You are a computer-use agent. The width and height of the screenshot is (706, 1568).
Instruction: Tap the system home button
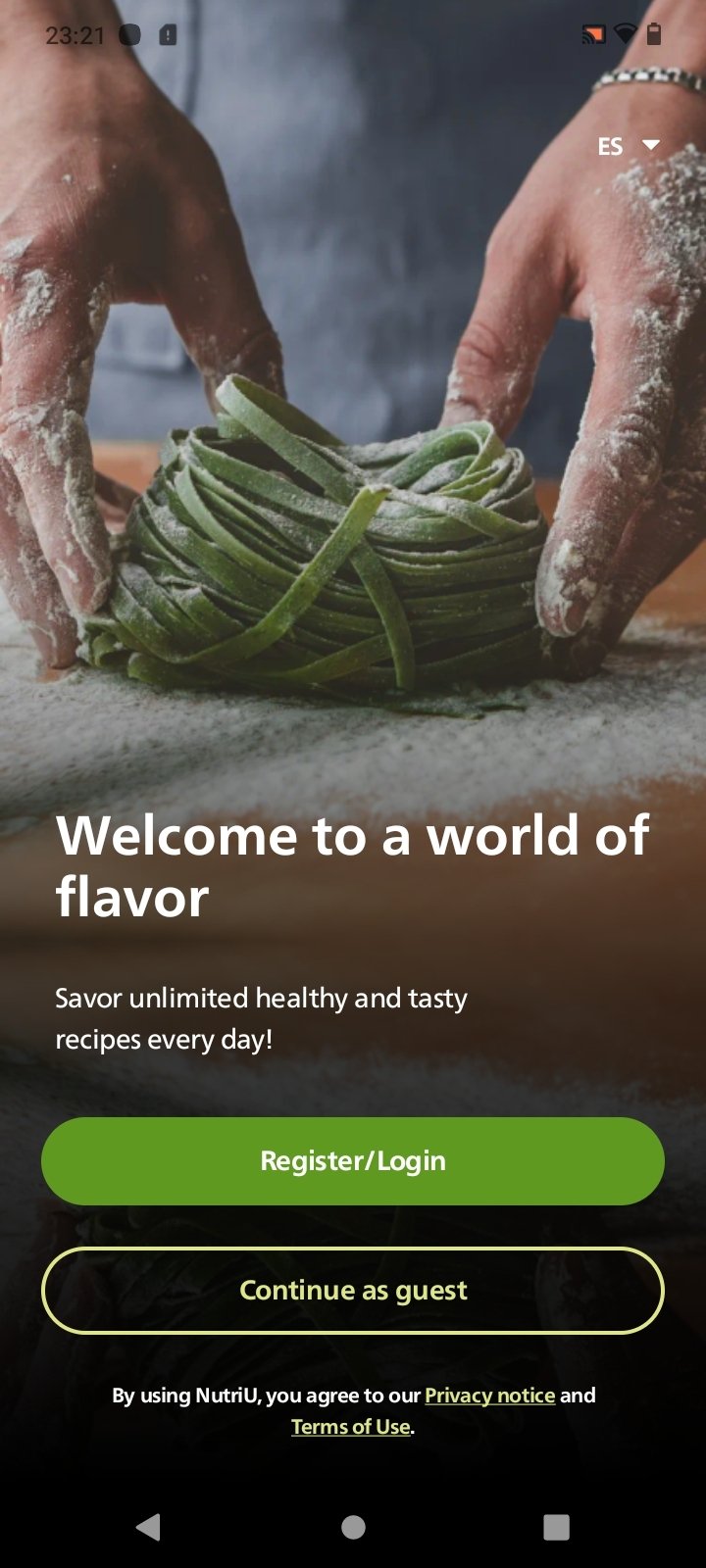(353, 1527)
